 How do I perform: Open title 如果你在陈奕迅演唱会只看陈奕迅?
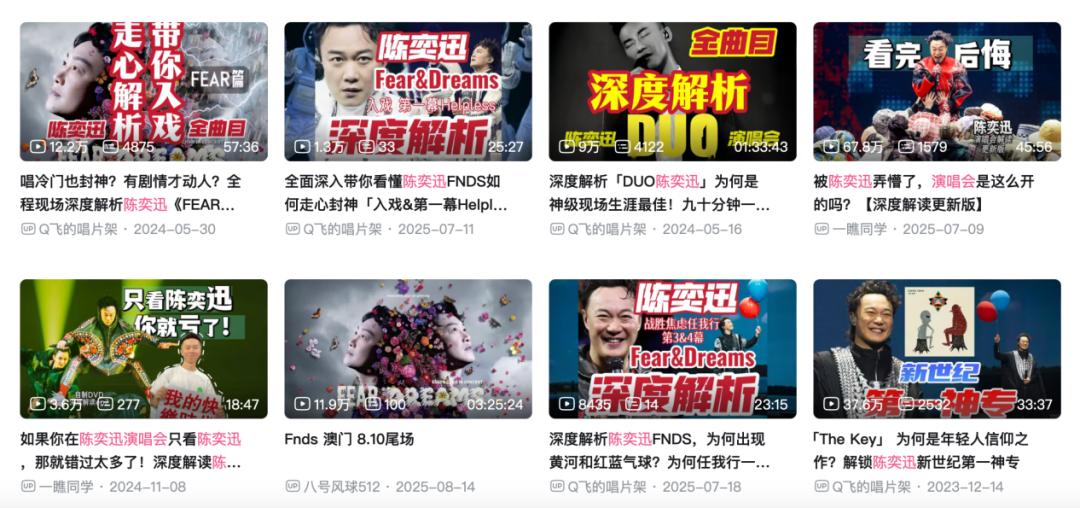(131, 450)
